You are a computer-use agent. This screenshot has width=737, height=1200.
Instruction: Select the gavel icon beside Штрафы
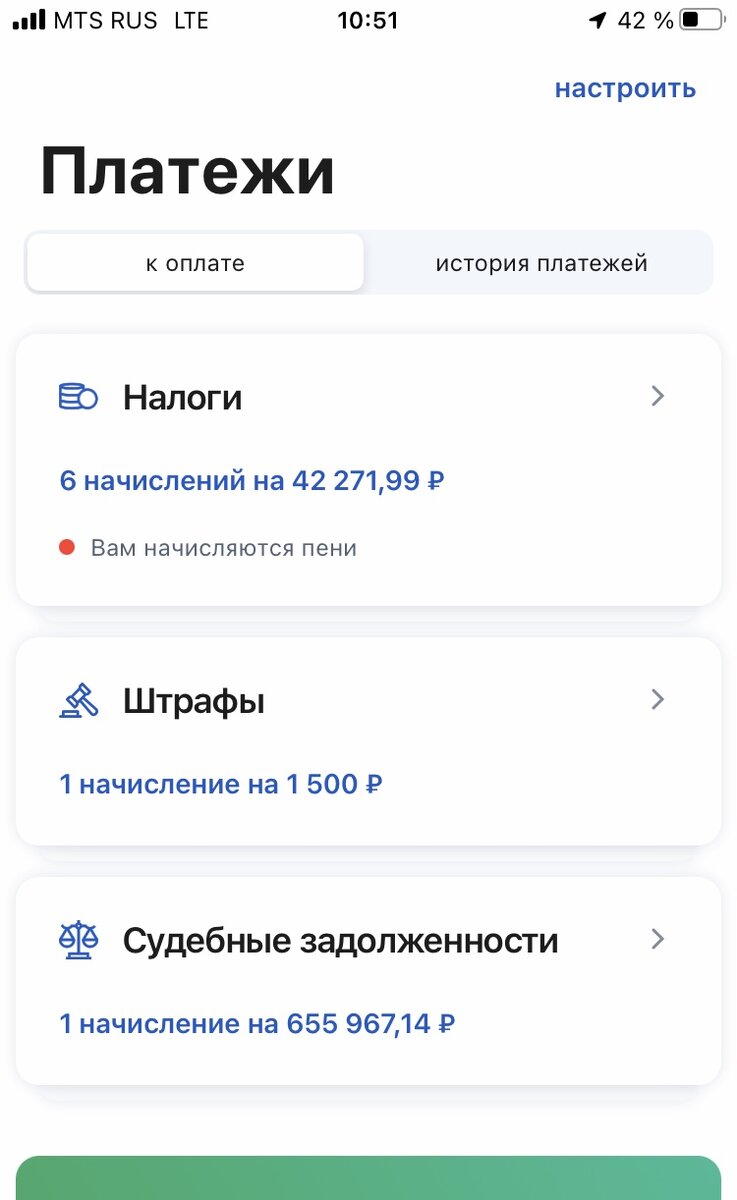[x=77, y=699]
